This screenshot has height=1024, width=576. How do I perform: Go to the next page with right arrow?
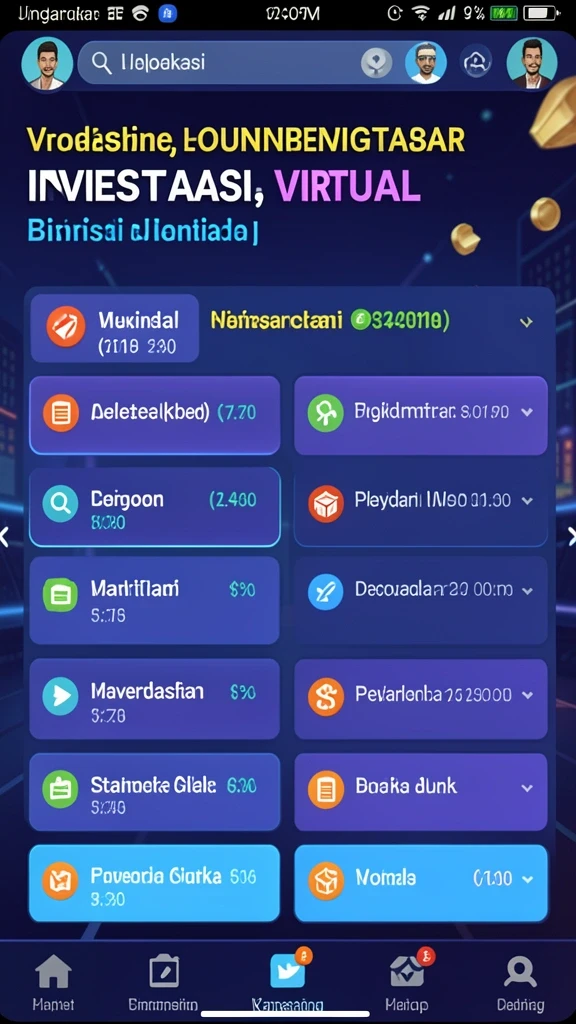pyautogui.click(x=571, y=537)
